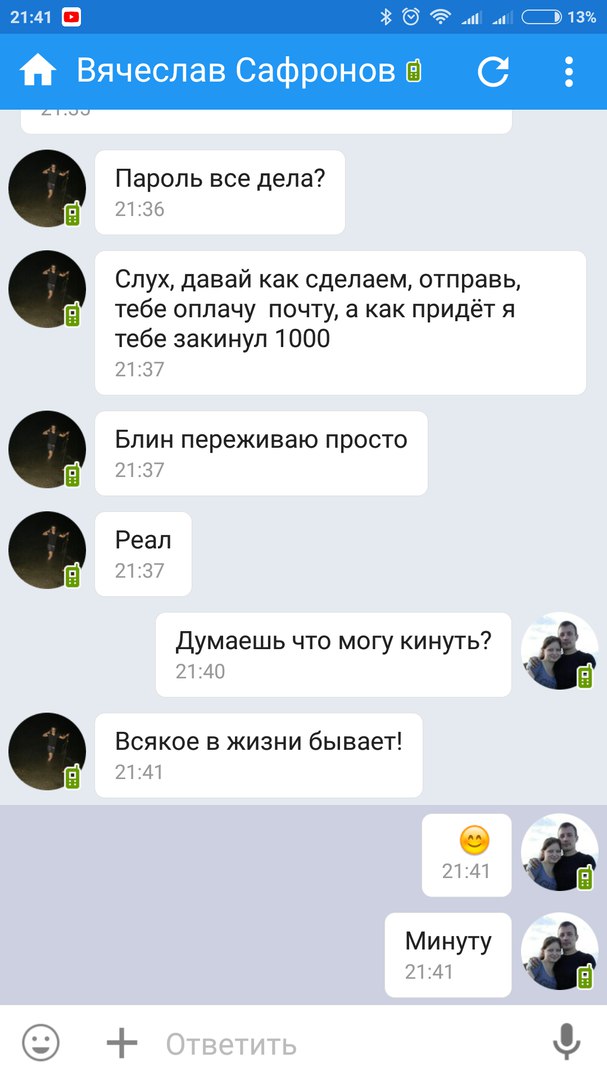This screenshot has height=1080, width=607.
Task: Open the overflow menu
Action: 568,71
